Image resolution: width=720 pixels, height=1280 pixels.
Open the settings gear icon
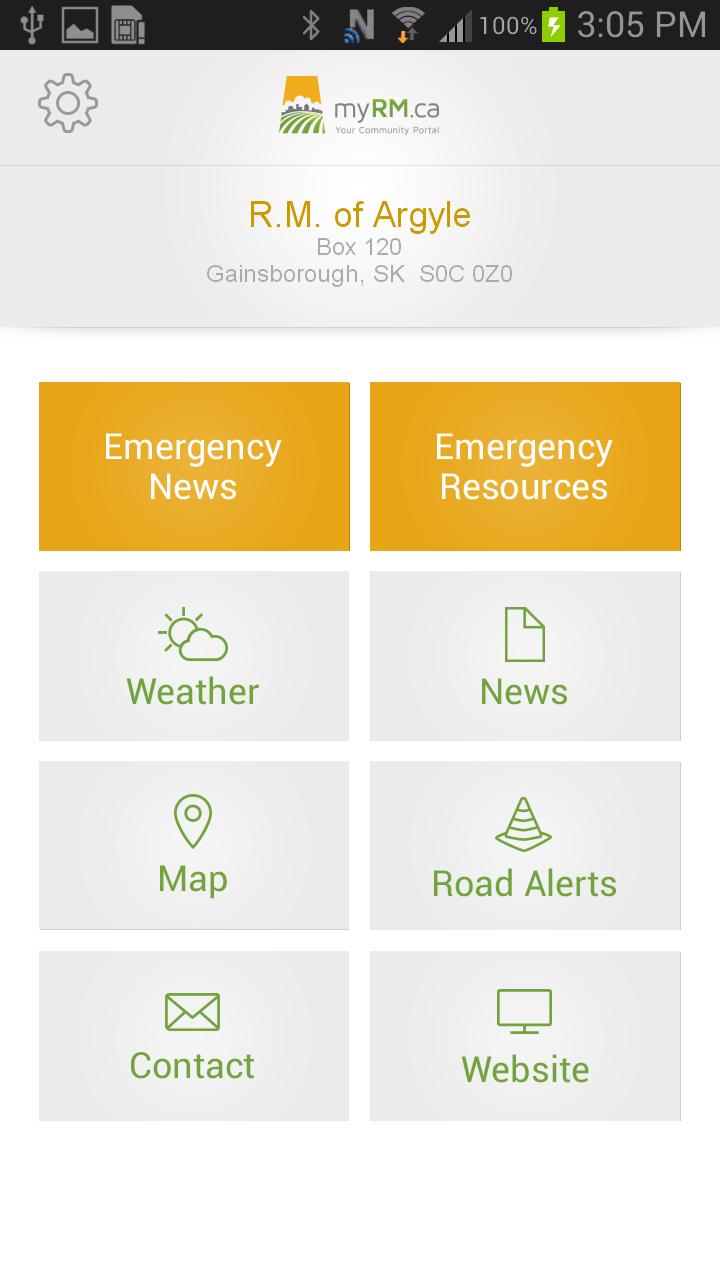(x=67, y=103)
